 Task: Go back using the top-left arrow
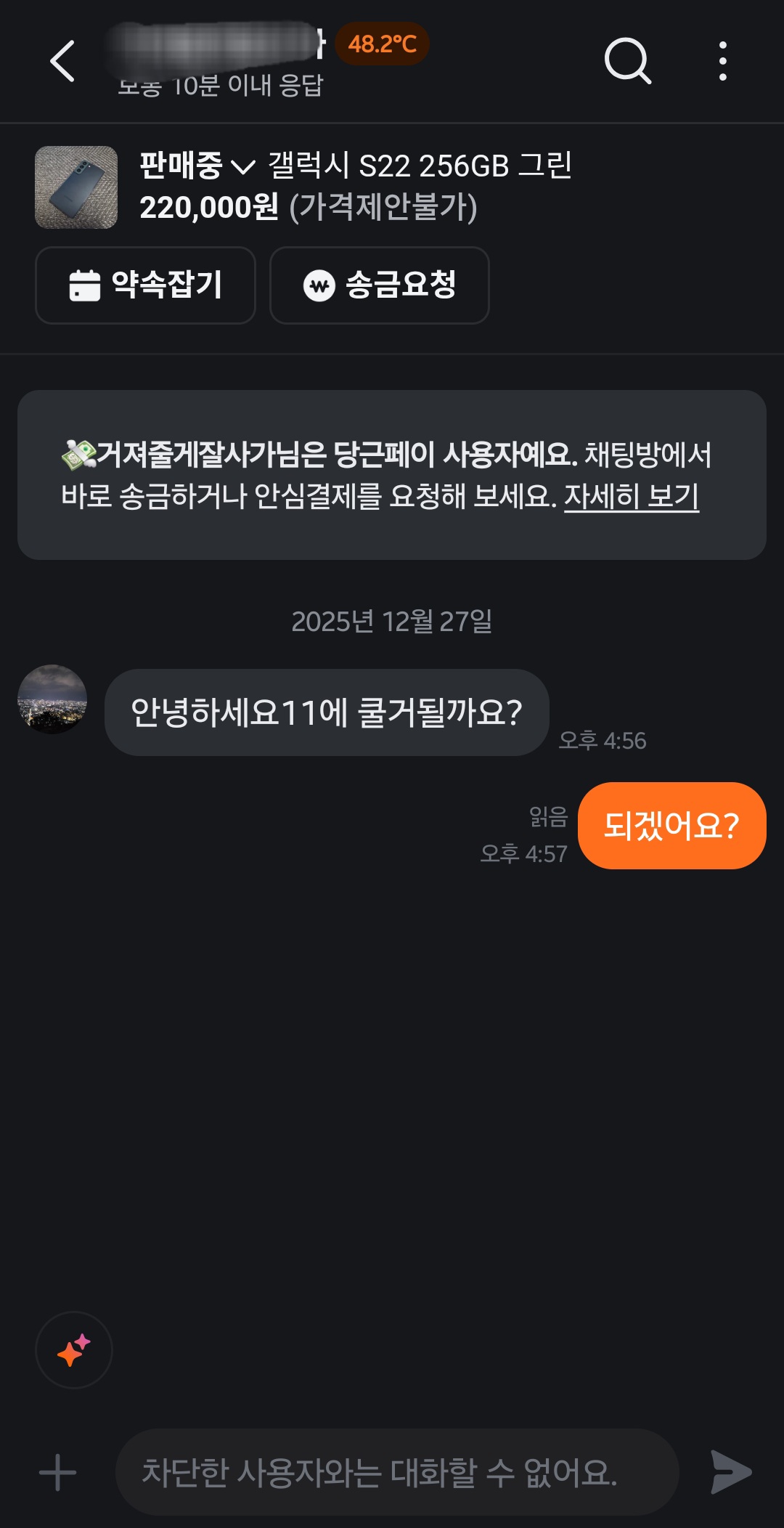click(63, 61)
